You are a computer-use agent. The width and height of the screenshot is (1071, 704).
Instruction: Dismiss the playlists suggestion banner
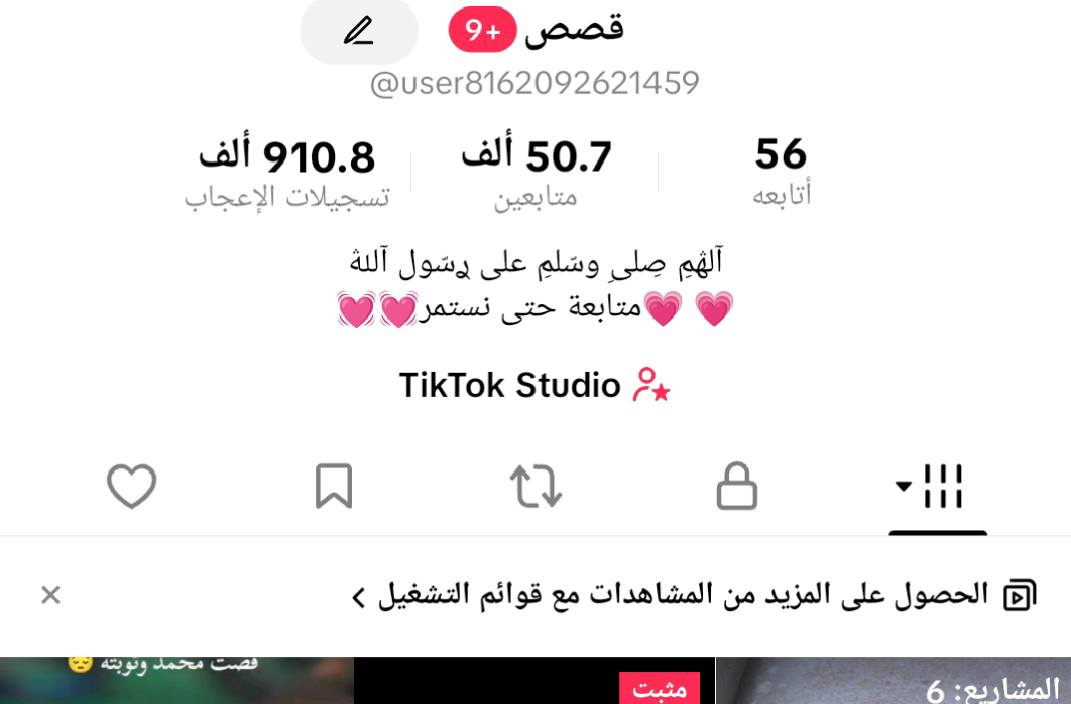click(x=50, y=596)
